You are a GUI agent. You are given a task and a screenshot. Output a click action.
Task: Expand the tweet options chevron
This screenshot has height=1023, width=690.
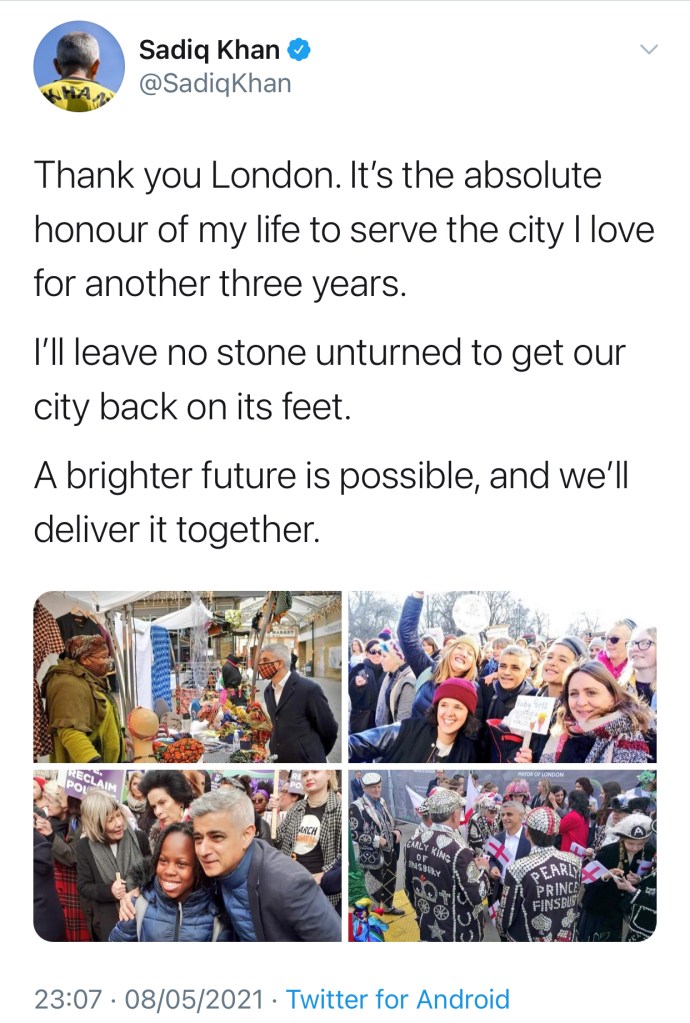click(x=648, y=49)
